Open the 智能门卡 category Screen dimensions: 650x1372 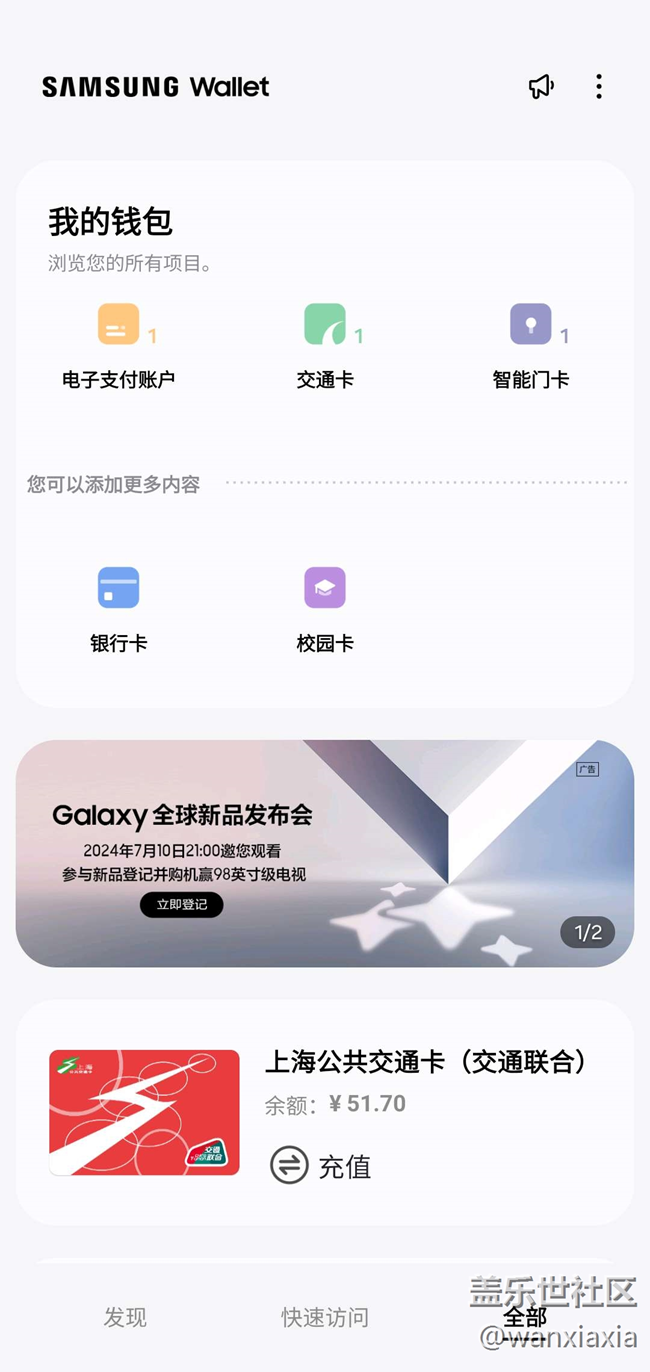point(531,345)
